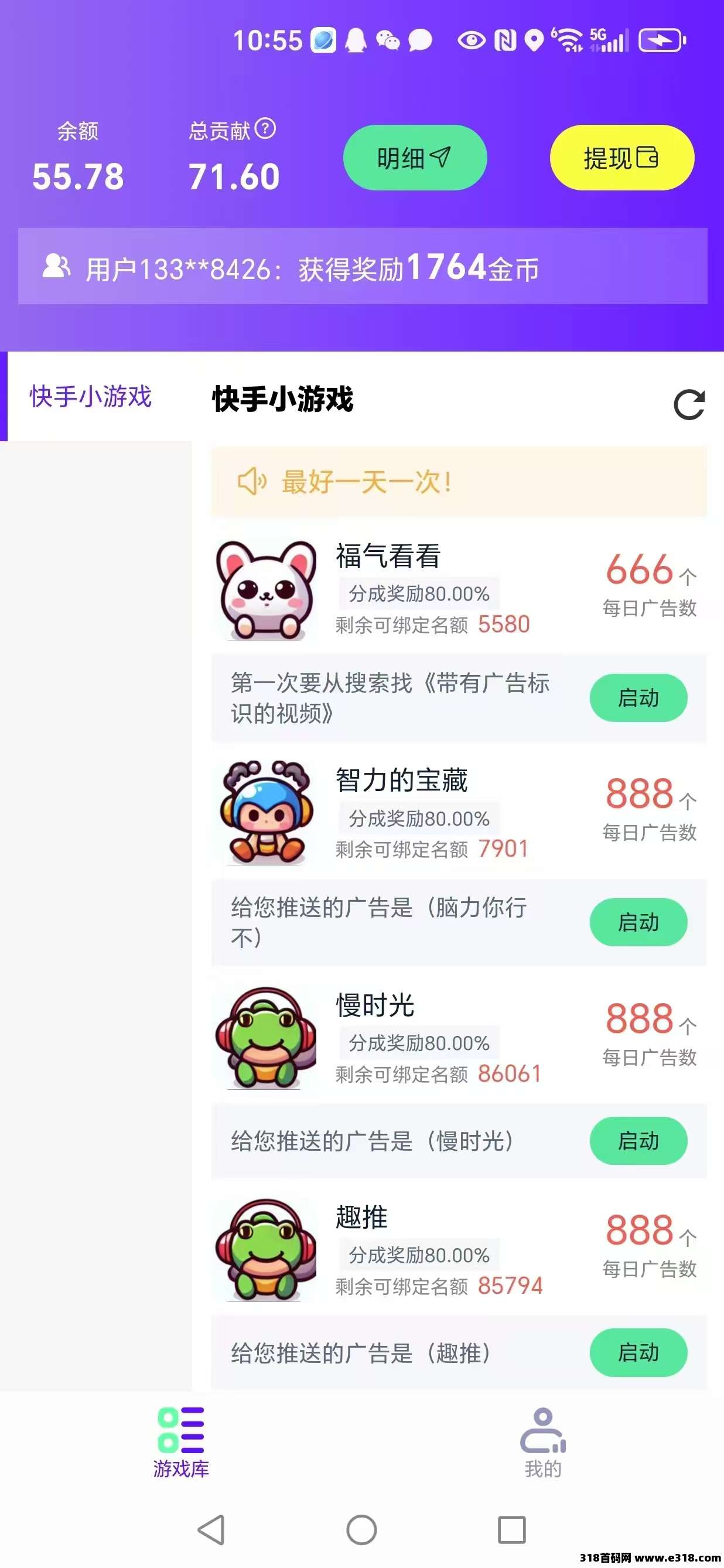Screen dimensions: 724x1568
Task: Go back with the system back button
Action: point(211,1529)
